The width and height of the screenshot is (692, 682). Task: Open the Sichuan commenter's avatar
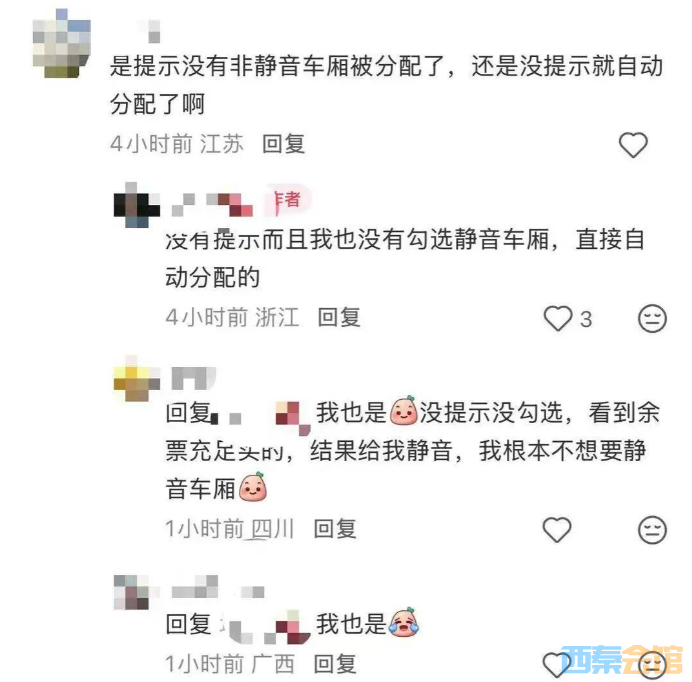tap(135, 382)
